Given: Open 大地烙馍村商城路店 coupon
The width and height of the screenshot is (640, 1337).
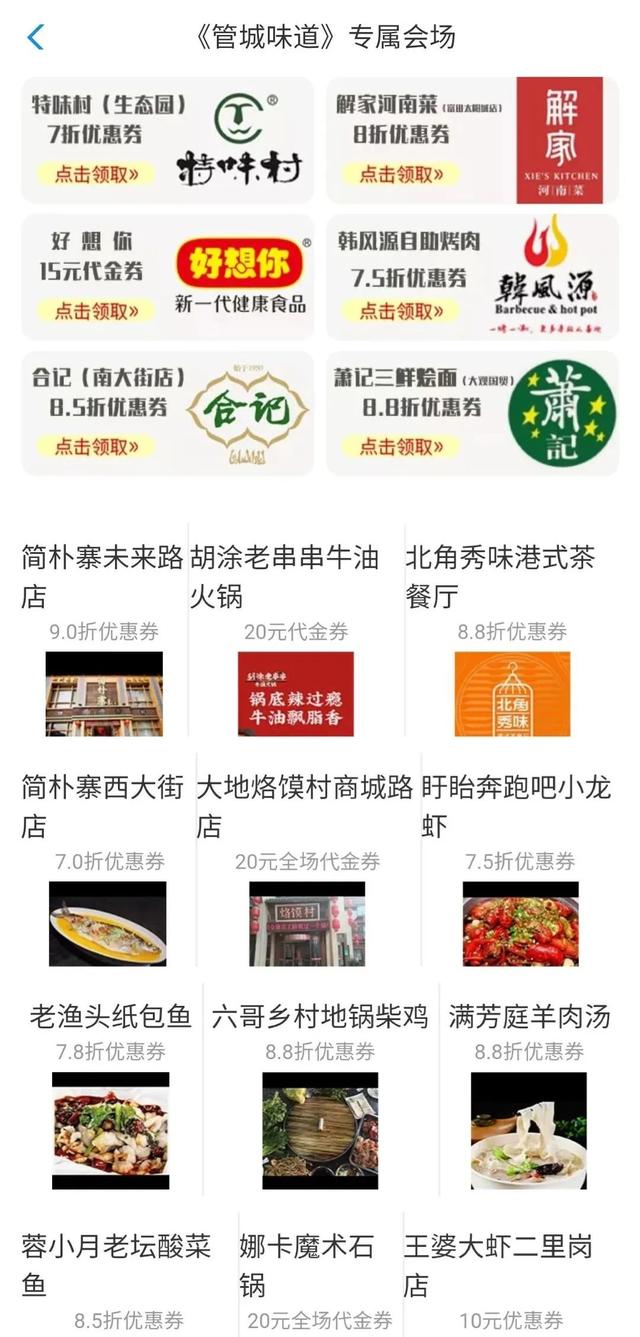Looking at the screenshot, I should [307, 868].
